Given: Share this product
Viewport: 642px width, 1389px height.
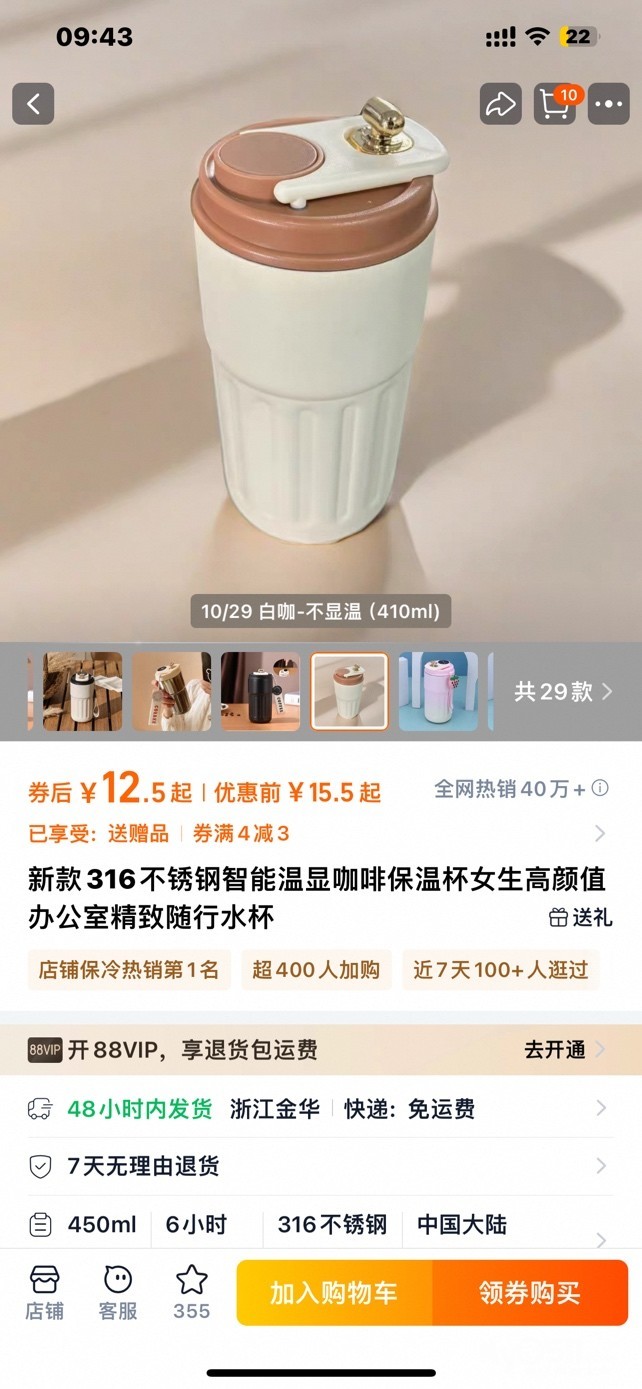Looking at the screenshot, I should pyautogui.click(x=500, y=104).
